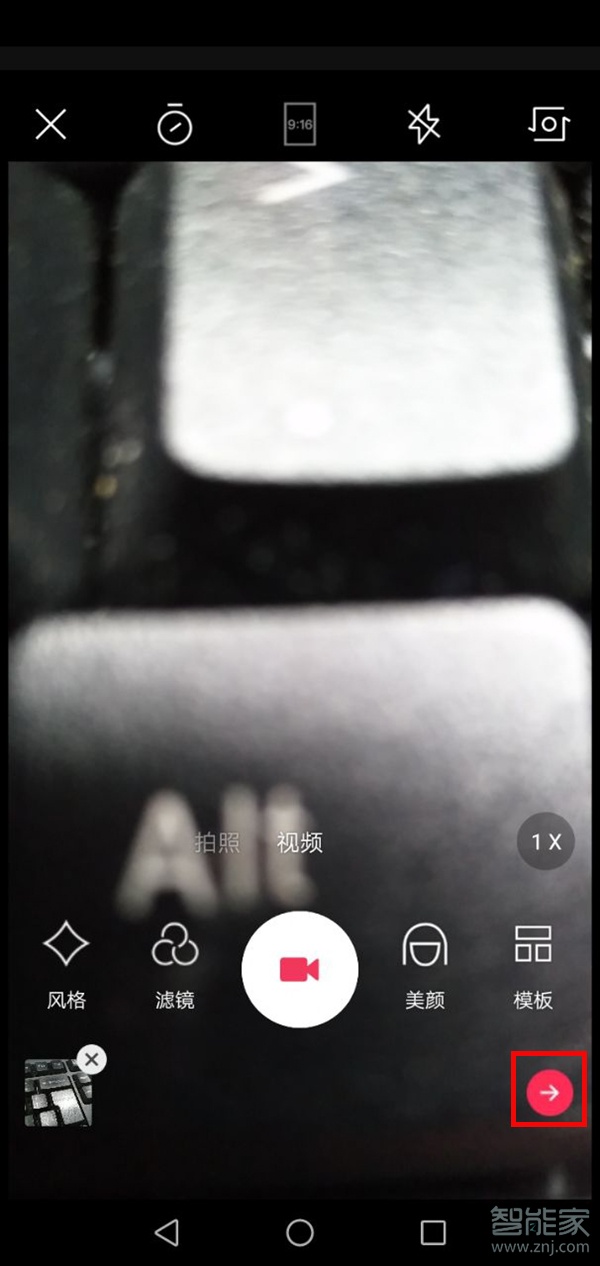Open 滤镜 filter options
Screen dimensions: 600x1266
(175, 955)
